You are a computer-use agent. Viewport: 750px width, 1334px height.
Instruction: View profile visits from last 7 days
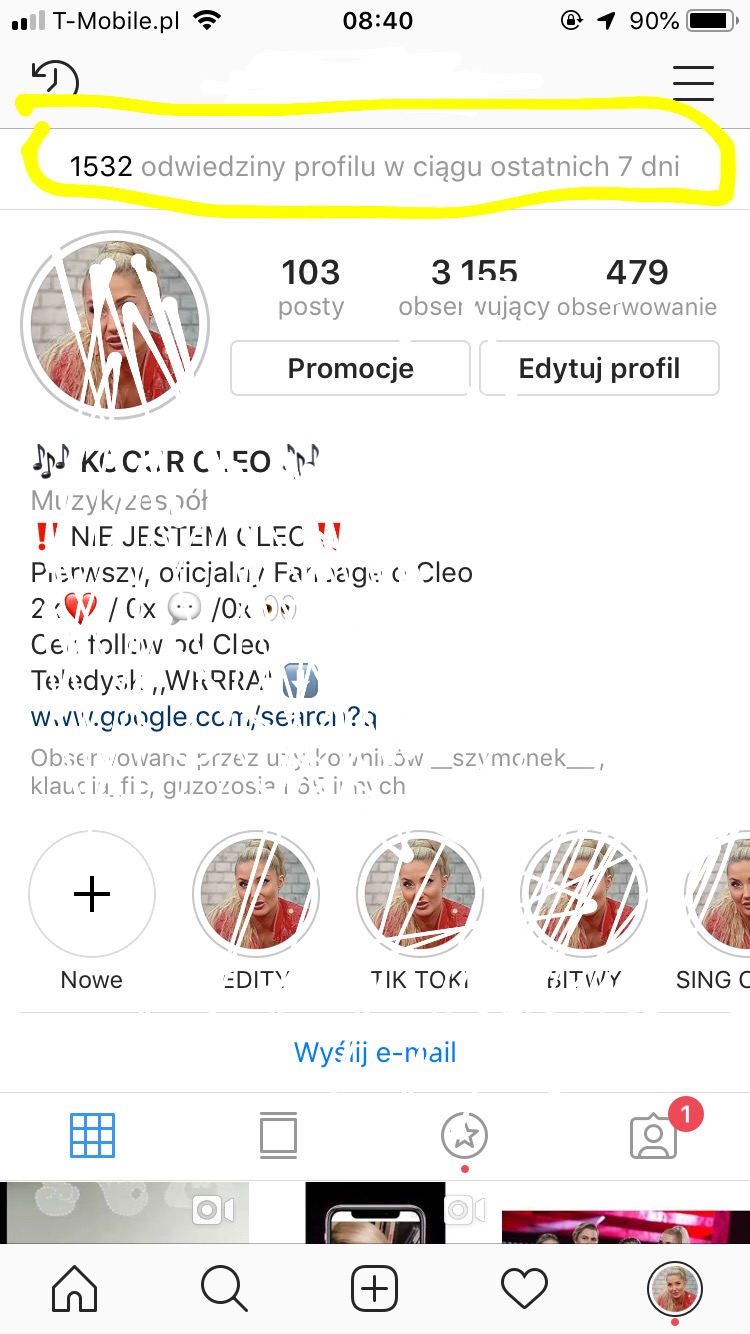pyautogui.click(x=374, y=166)
